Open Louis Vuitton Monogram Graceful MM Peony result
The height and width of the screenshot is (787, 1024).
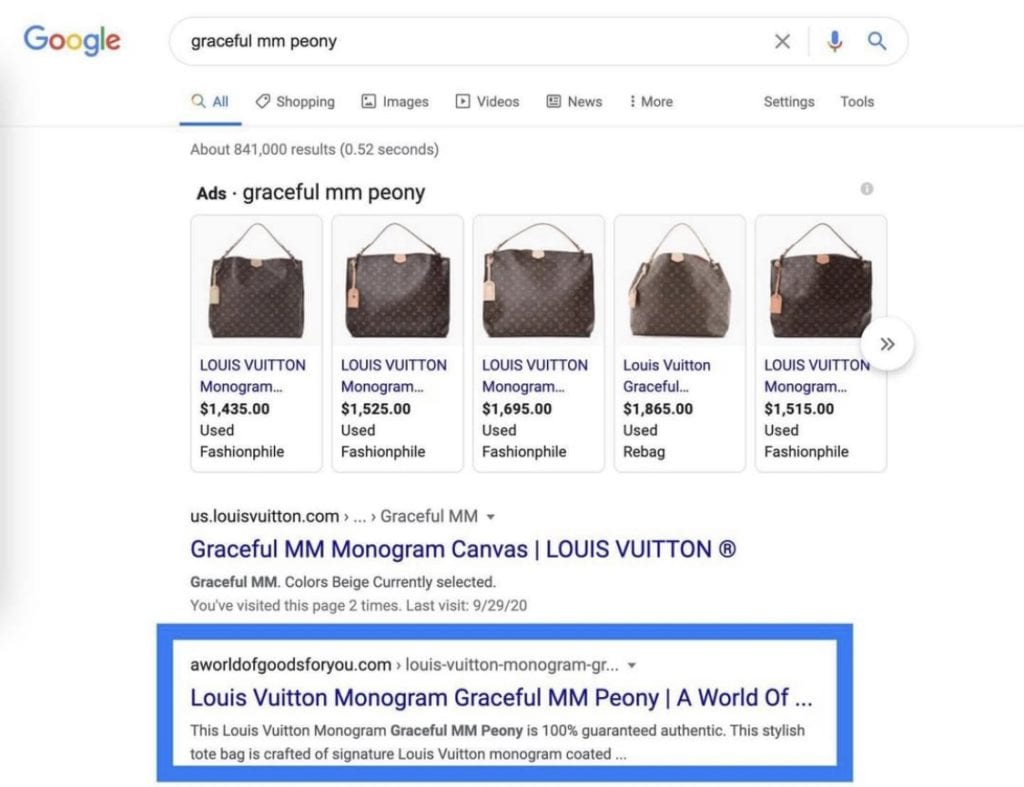[501, 697]
